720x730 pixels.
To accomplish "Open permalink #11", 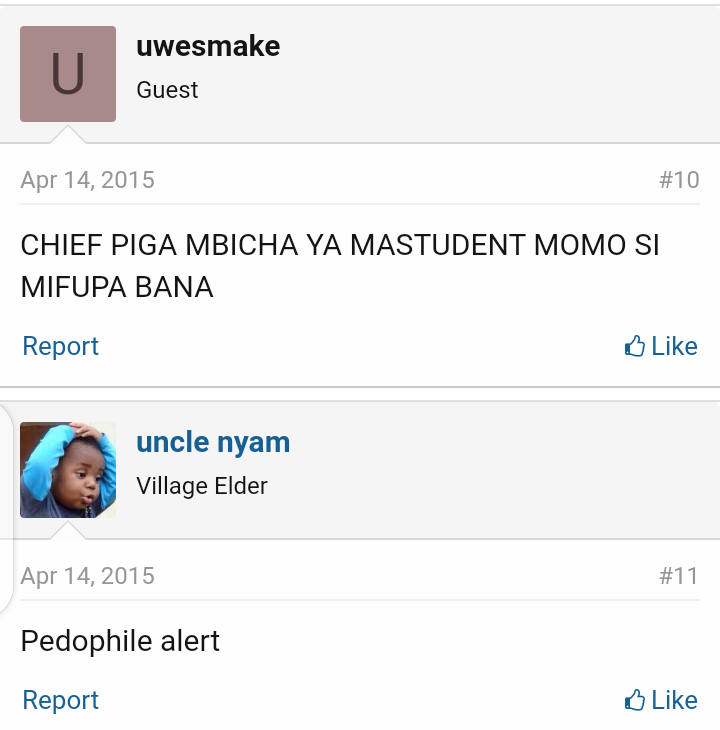I will coord(678,576).
